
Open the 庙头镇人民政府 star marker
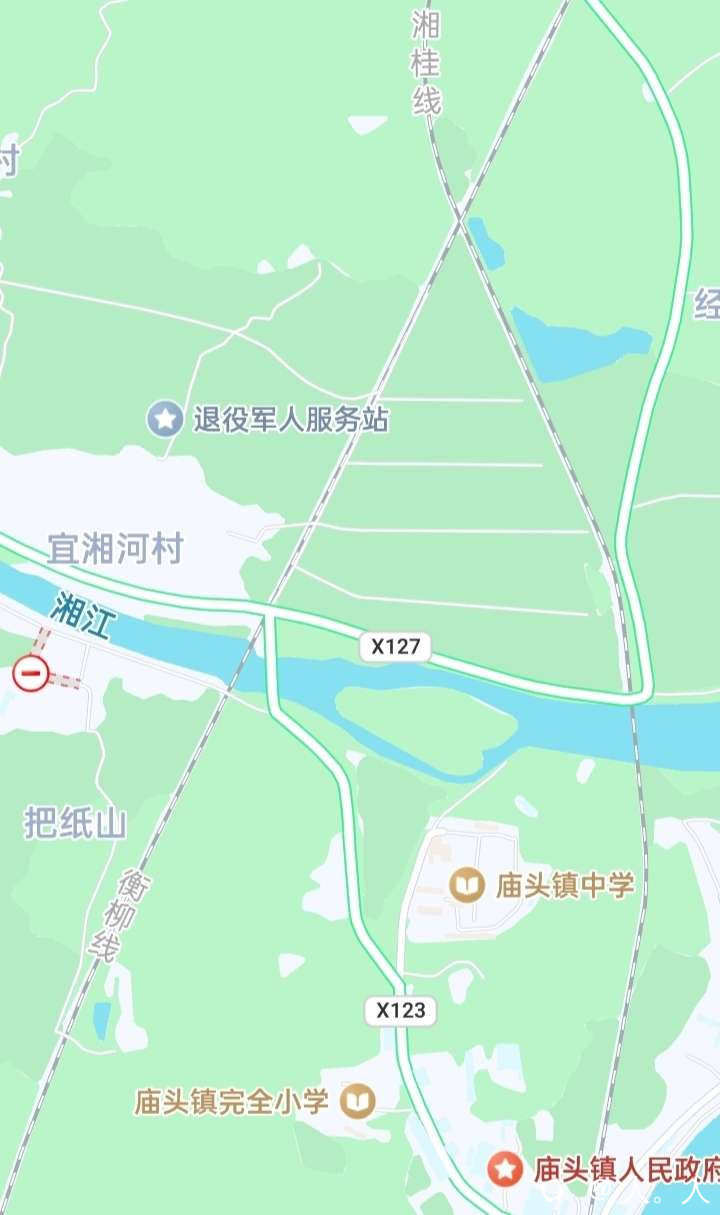[506, 1168]
